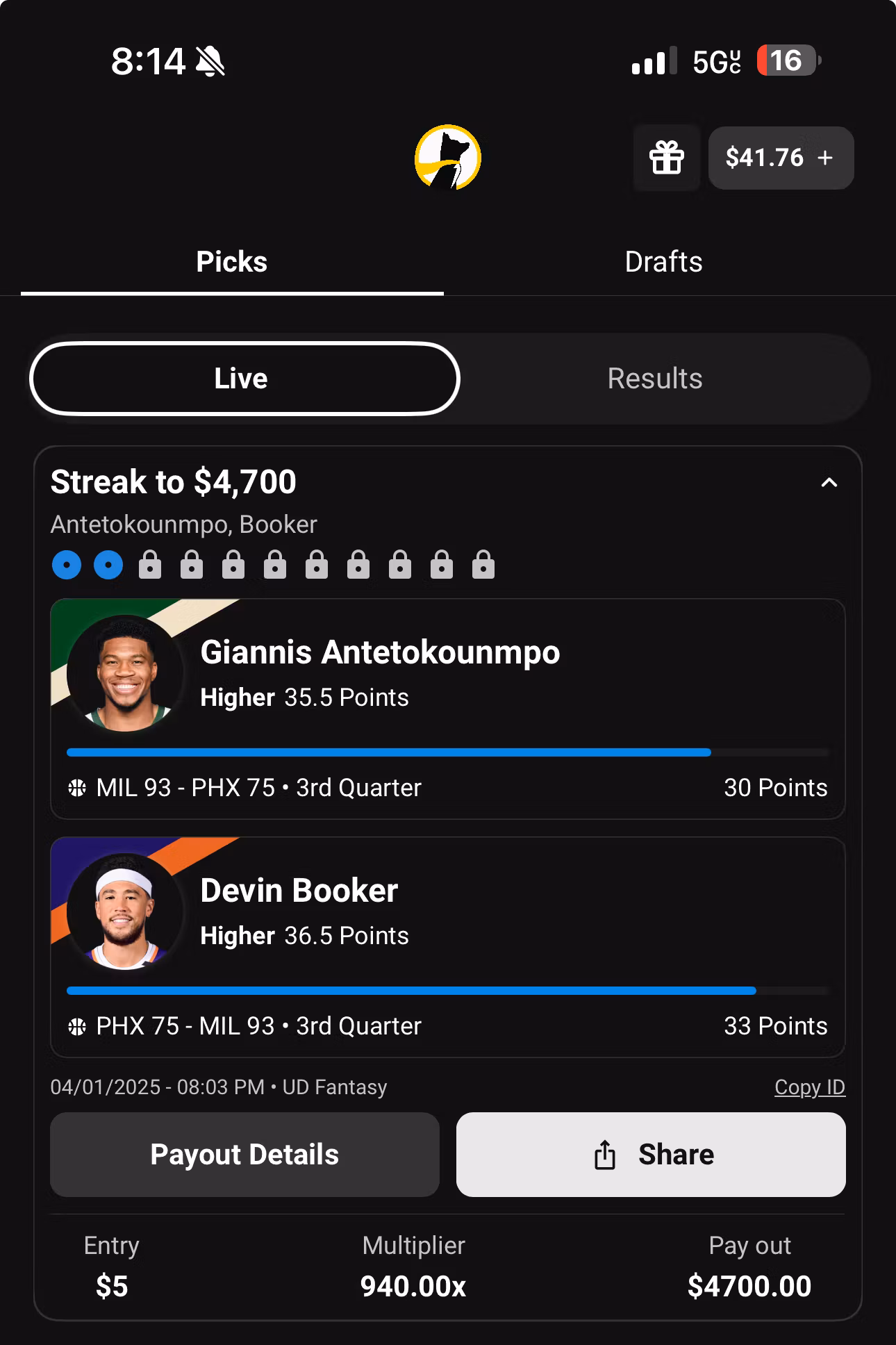Open the gift rewards icon
The height and width of the screenshot is (1345, 896).
(666, 158)
